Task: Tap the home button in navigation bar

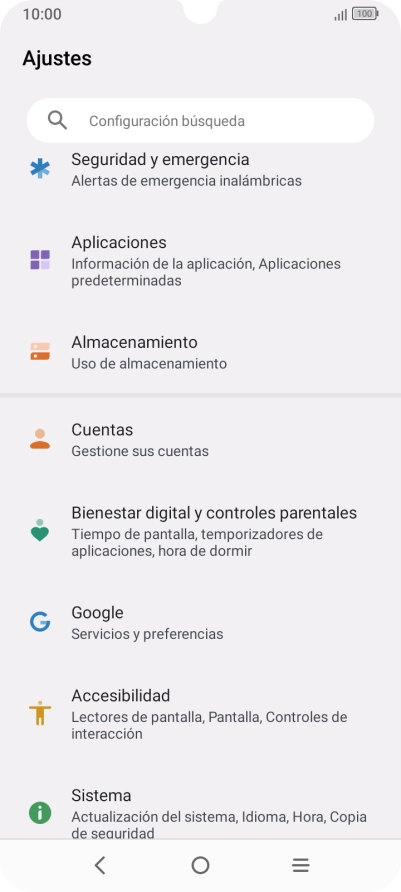Action: pos(200,865)
